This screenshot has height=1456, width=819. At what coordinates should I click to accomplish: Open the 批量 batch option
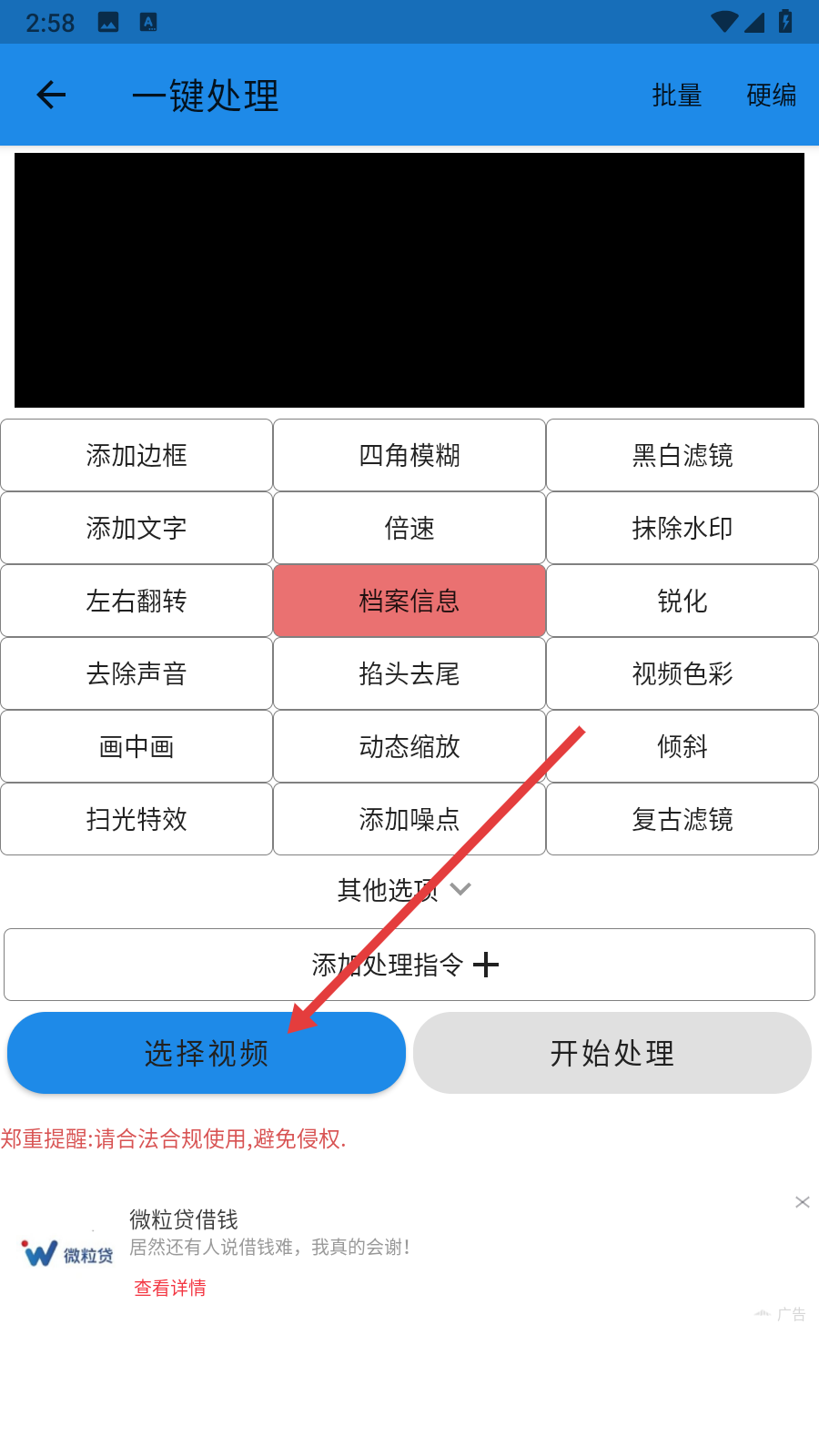pos(677,95)
